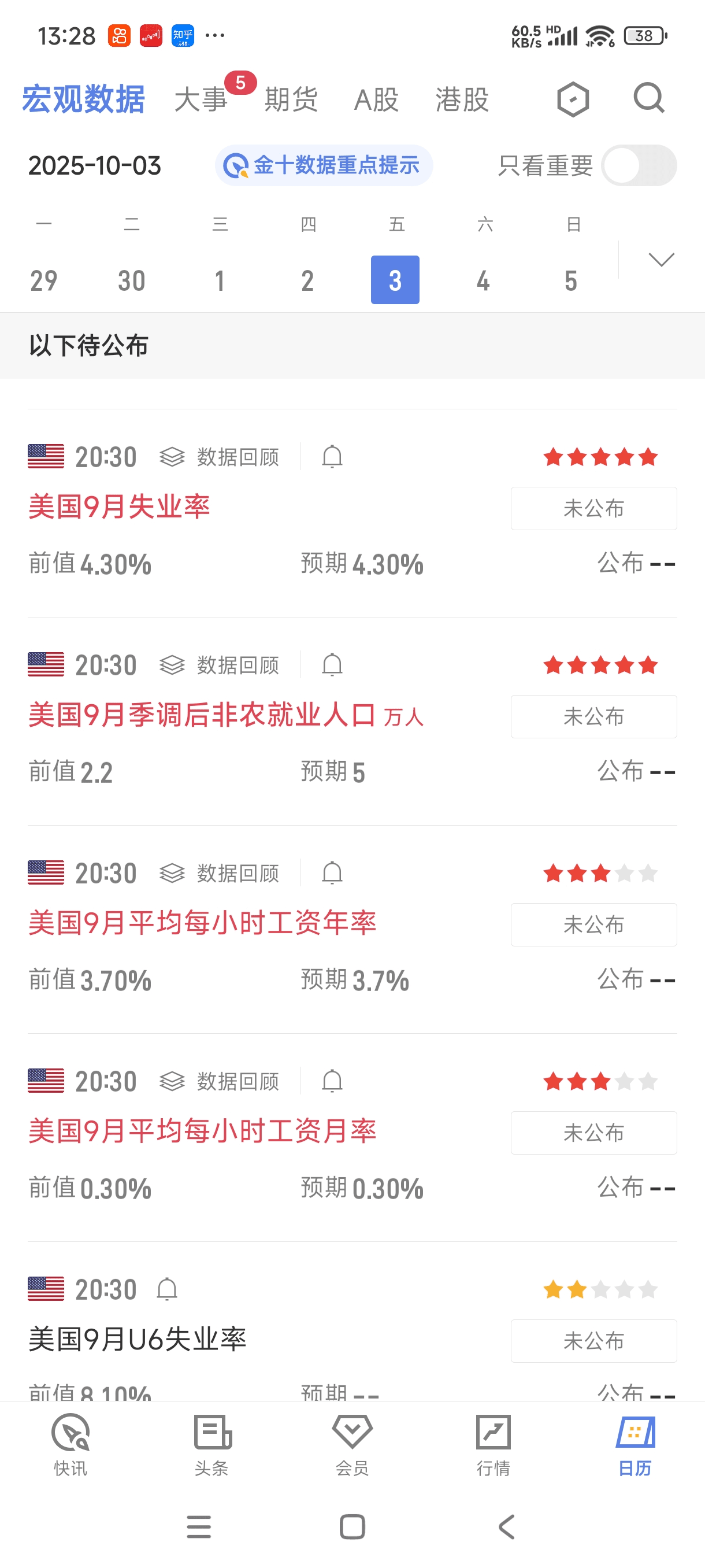
Task: Select date 2 on the calendar
Action: (307, 280)
